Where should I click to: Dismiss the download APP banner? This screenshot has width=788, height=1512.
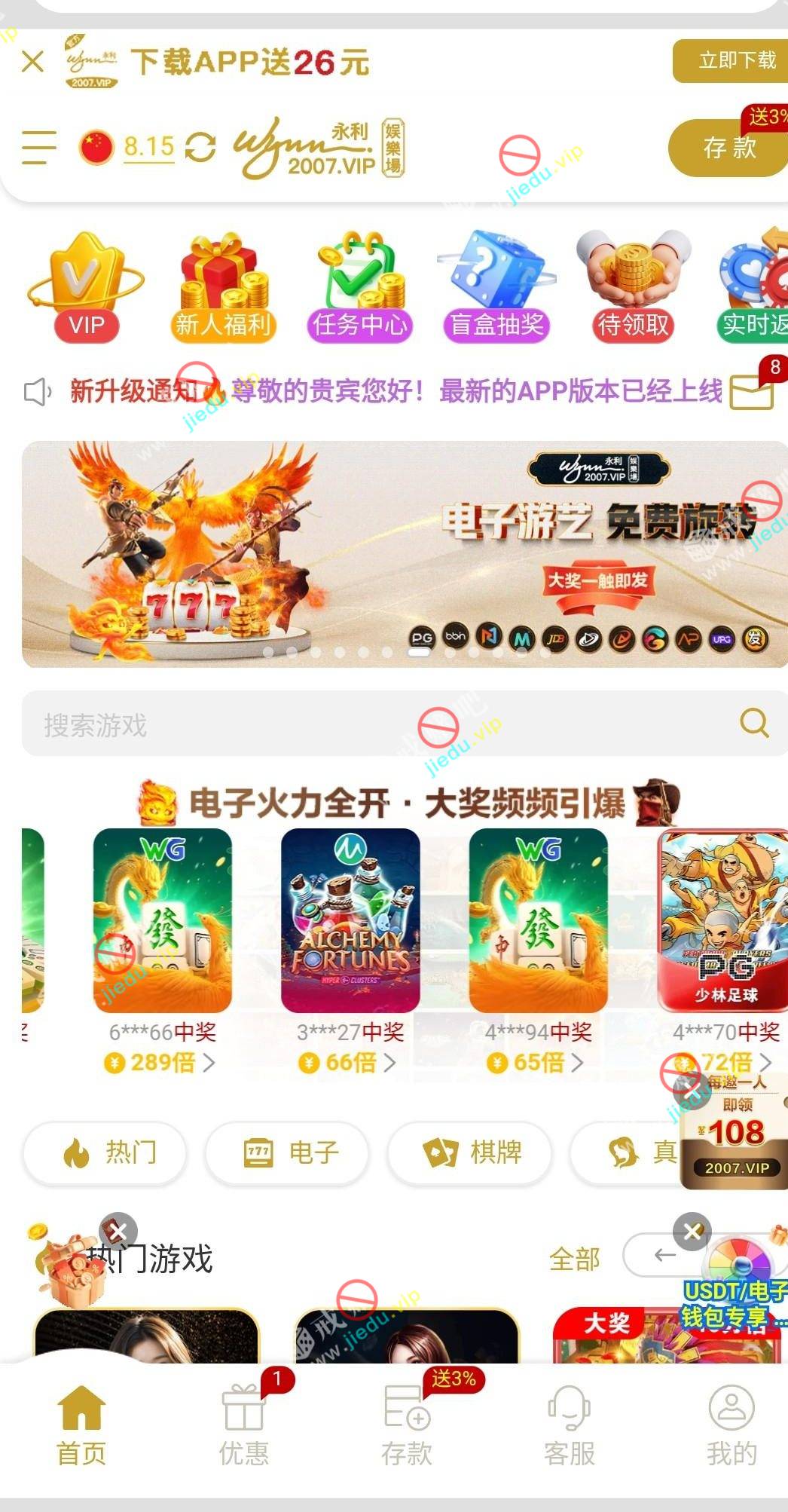click(33, 61)
